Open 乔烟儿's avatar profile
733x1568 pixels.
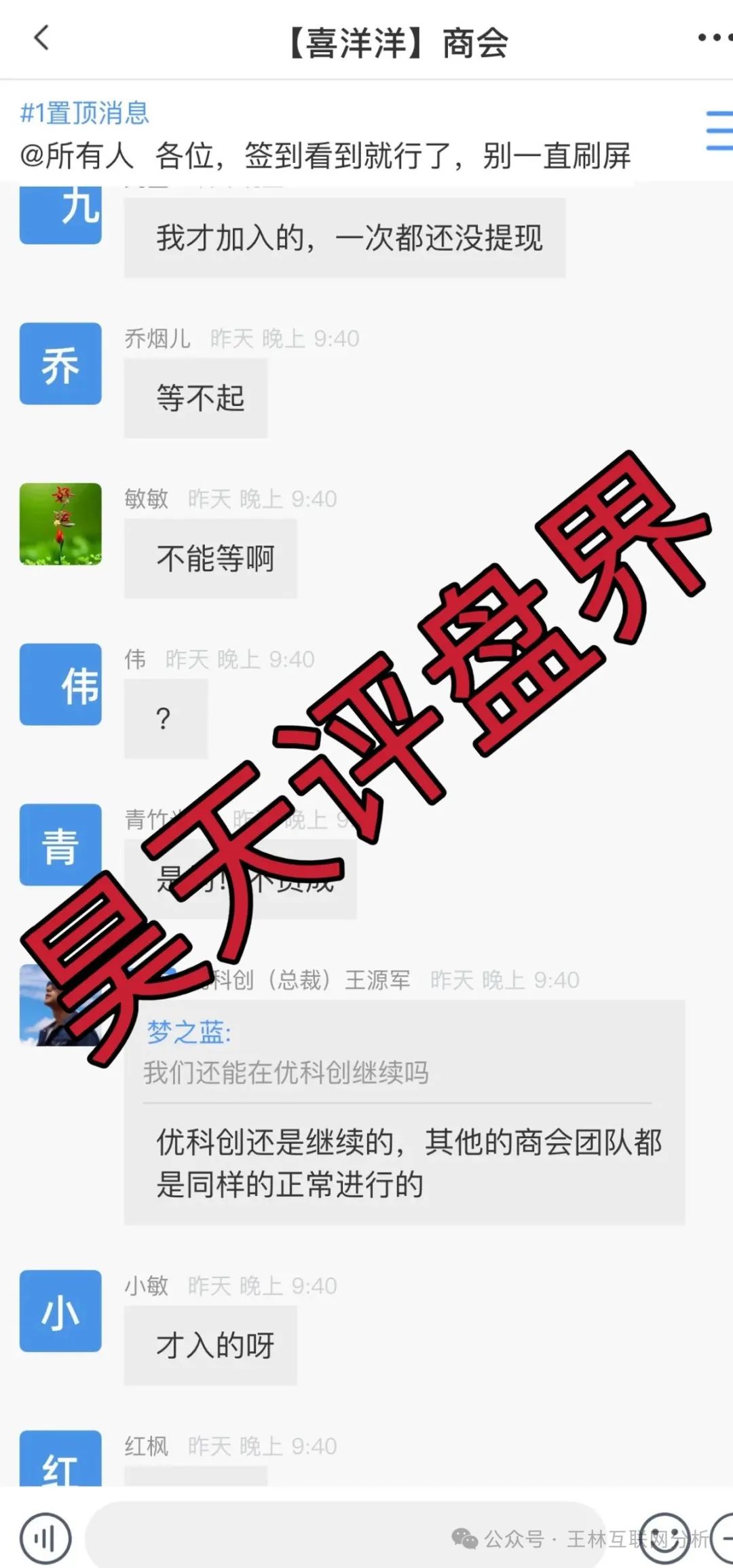60,364
